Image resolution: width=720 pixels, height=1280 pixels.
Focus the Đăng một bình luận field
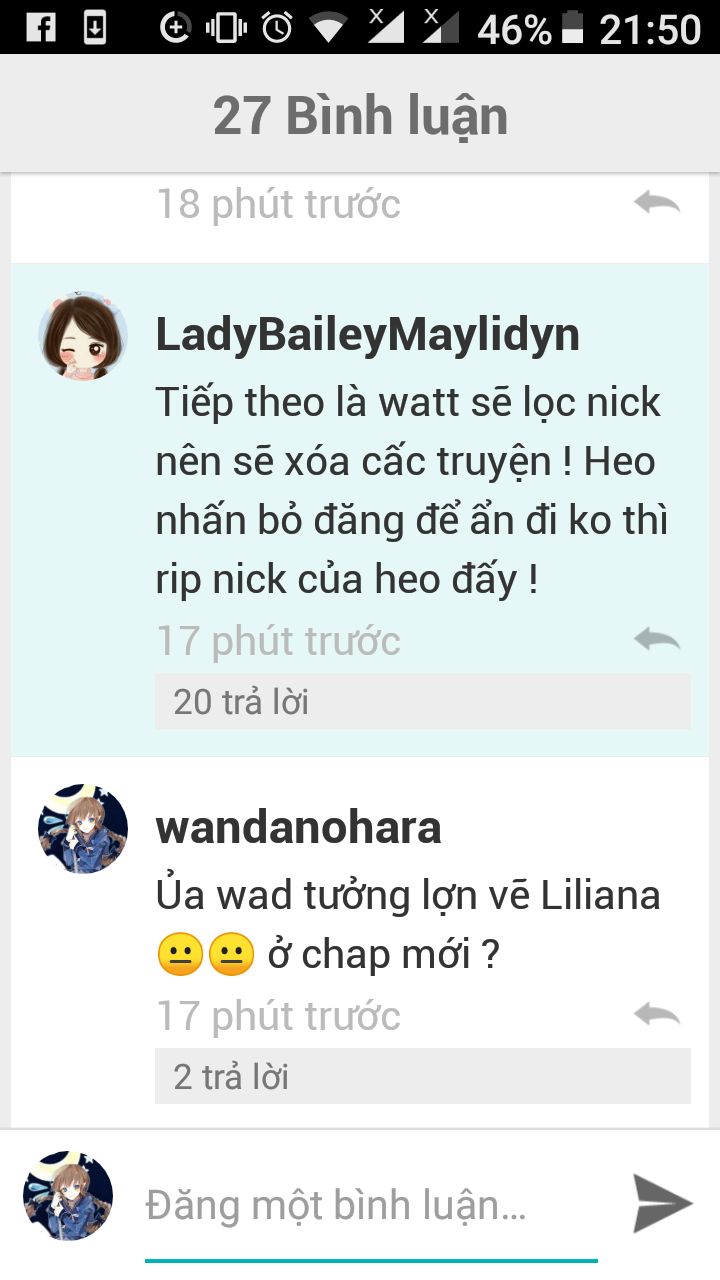370,1206
